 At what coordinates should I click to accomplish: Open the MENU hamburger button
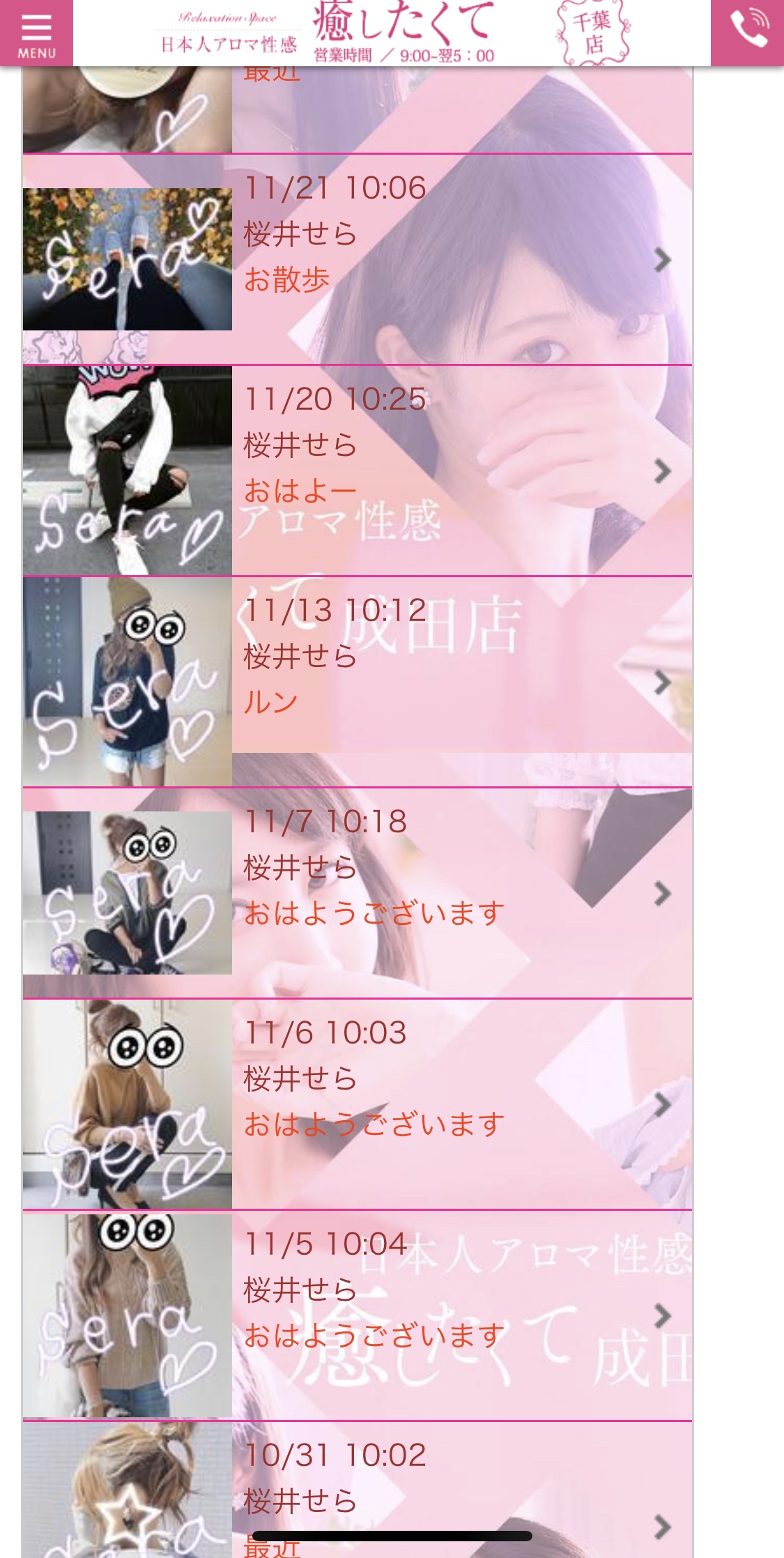click(x=36, y=33)
